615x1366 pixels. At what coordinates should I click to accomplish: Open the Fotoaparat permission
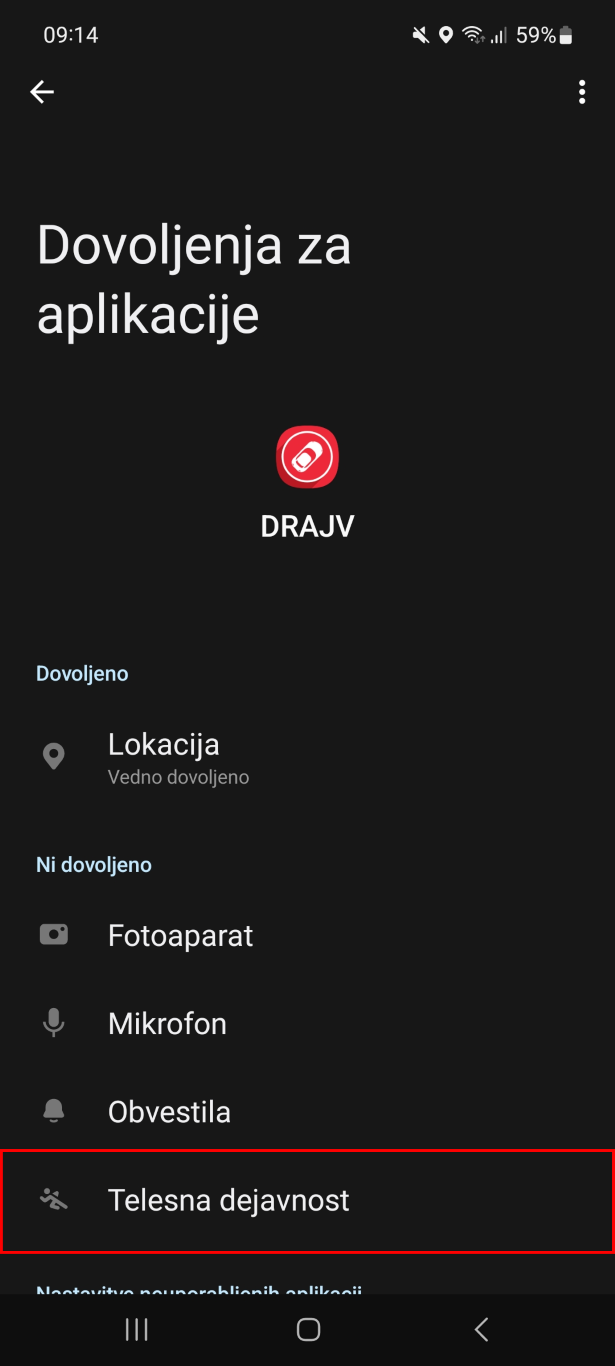(307, 936)
